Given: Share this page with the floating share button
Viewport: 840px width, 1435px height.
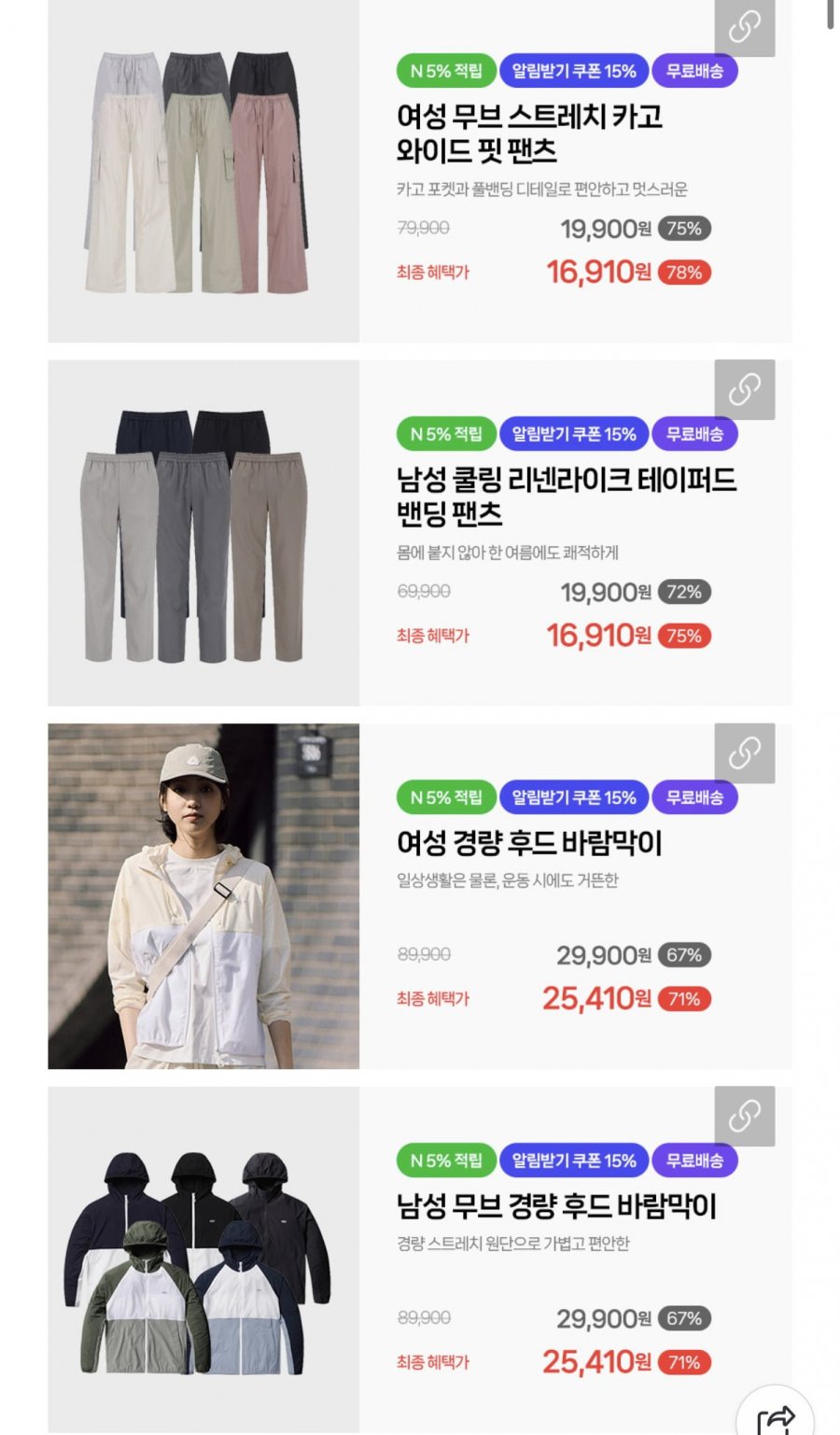Looking at the screenshot, I should pos(775,1419).
